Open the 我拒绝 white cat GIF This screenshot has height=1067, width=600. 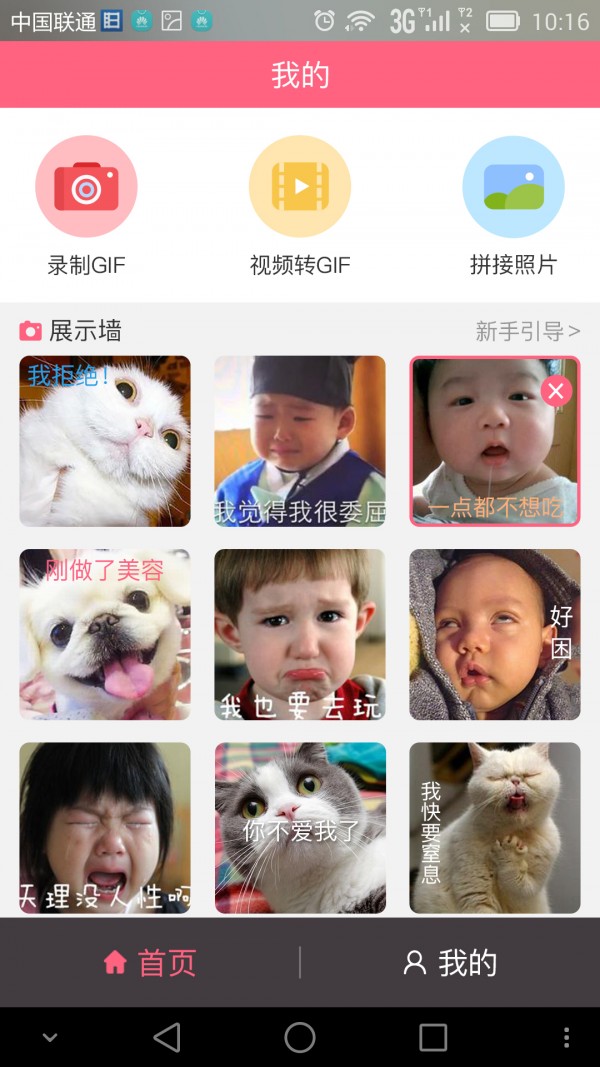(105, 441)
